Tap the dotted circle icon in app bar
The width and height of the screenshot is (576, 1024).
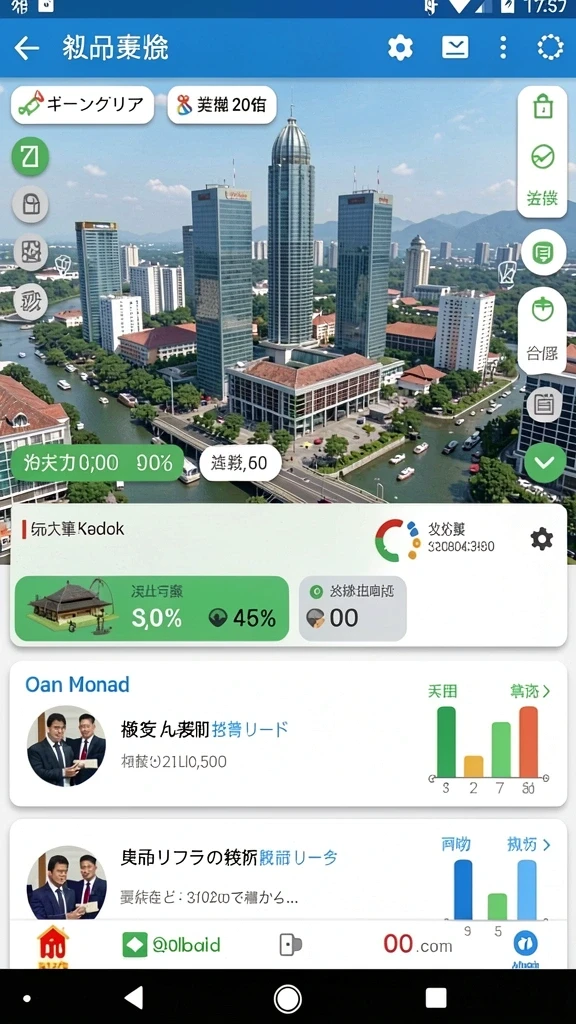tap(550, 48)
